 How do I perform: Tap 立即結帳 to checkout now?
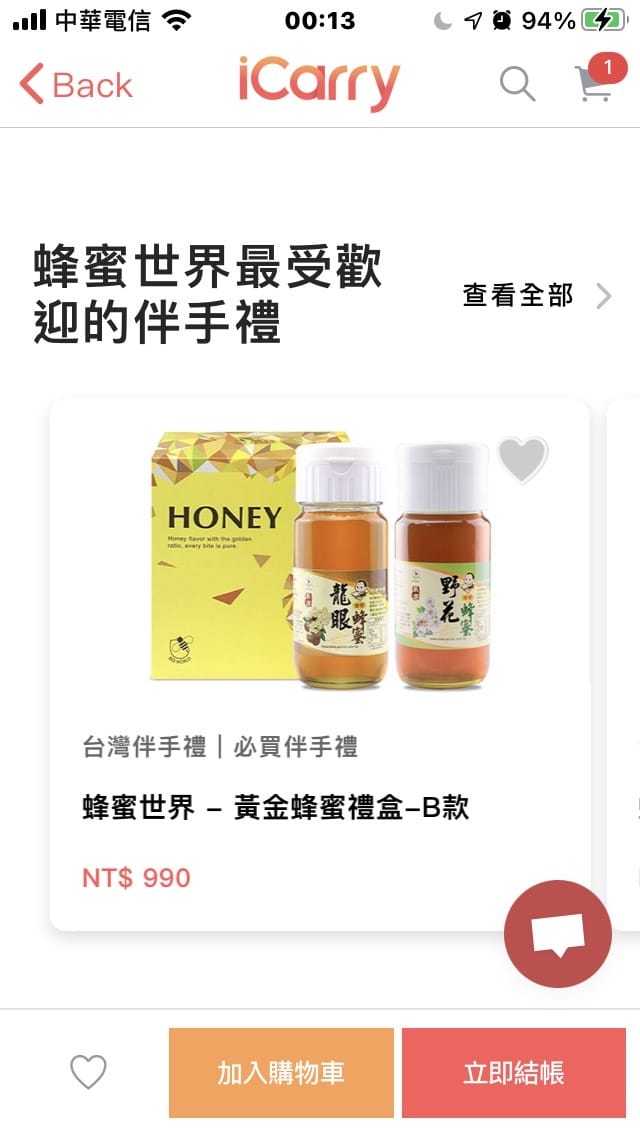pyautogui.click(x=514, y=1073)
